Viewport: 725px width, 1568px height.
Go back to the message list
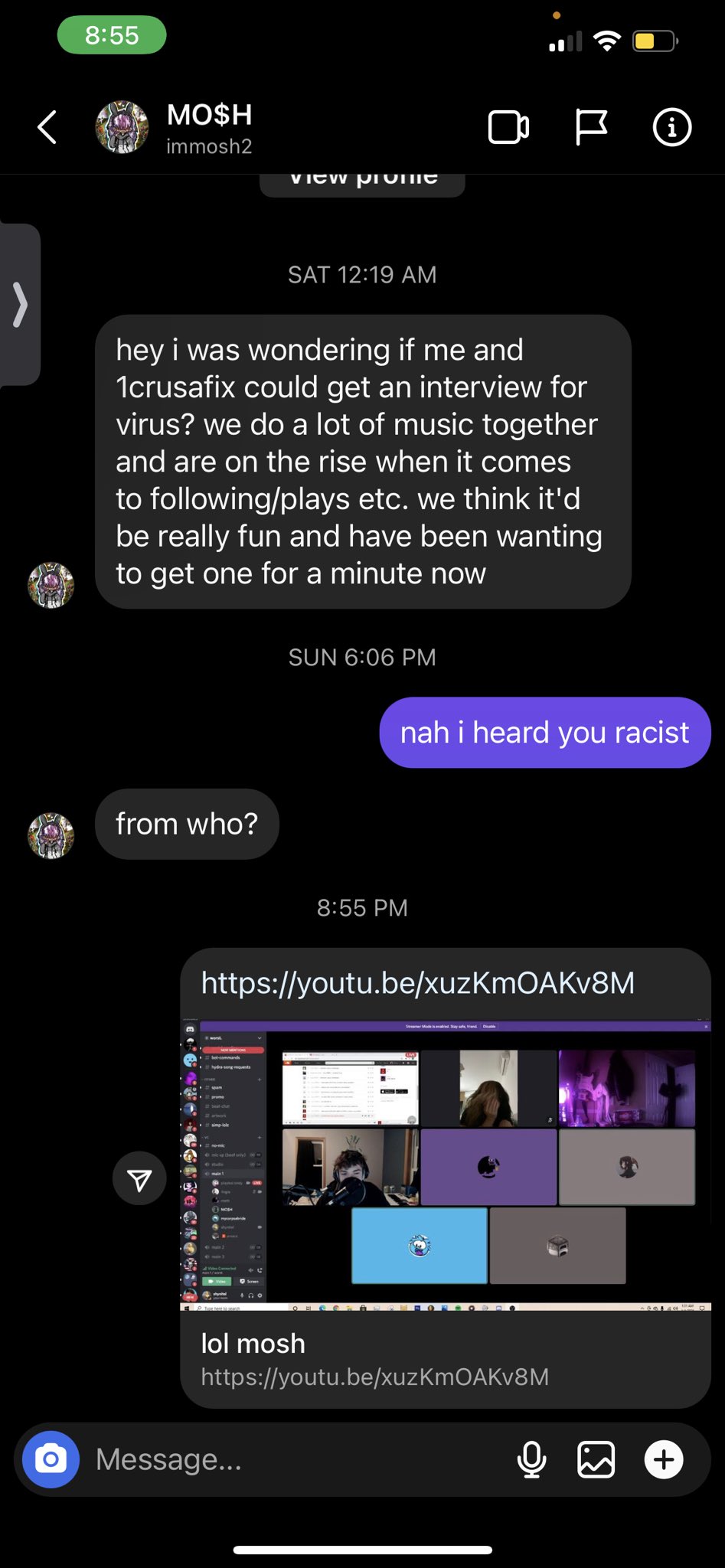click(x=47, y=127)
